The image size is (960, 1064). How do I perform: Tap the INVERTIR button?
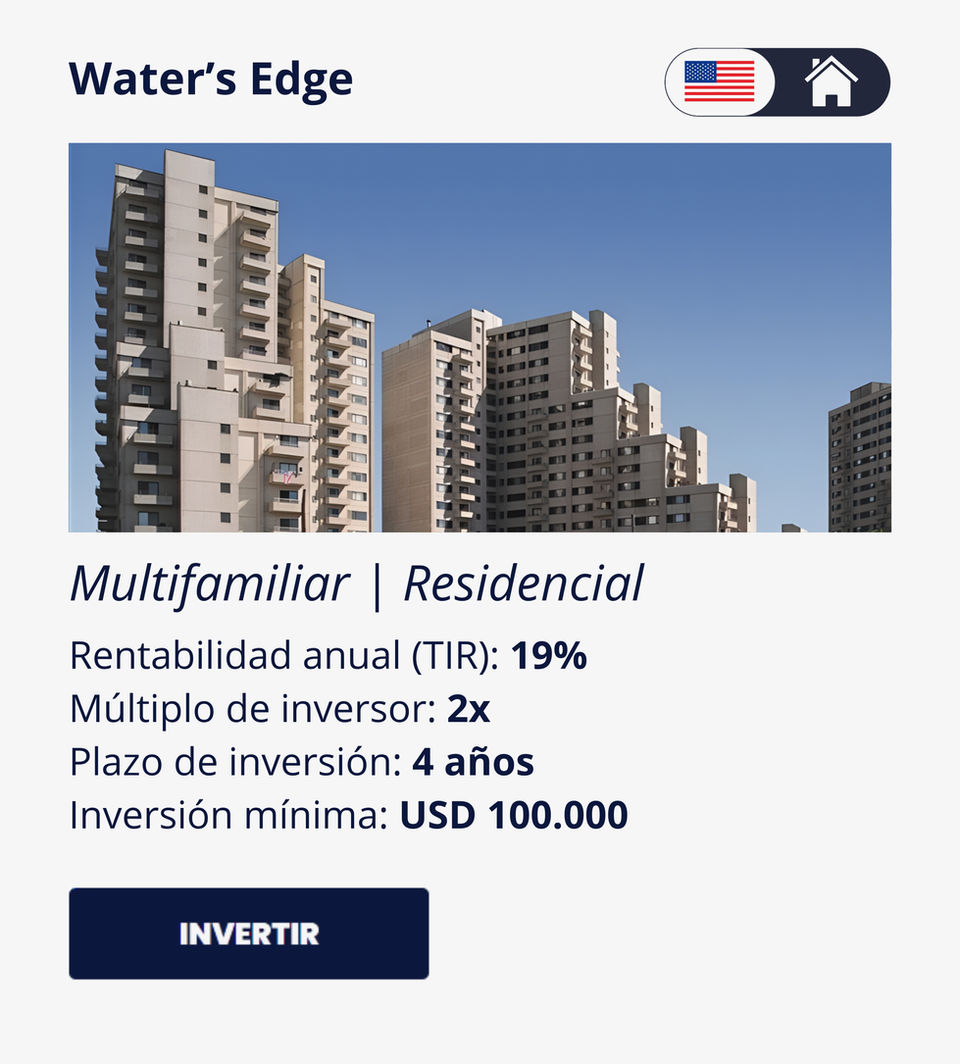coord(249,933)
